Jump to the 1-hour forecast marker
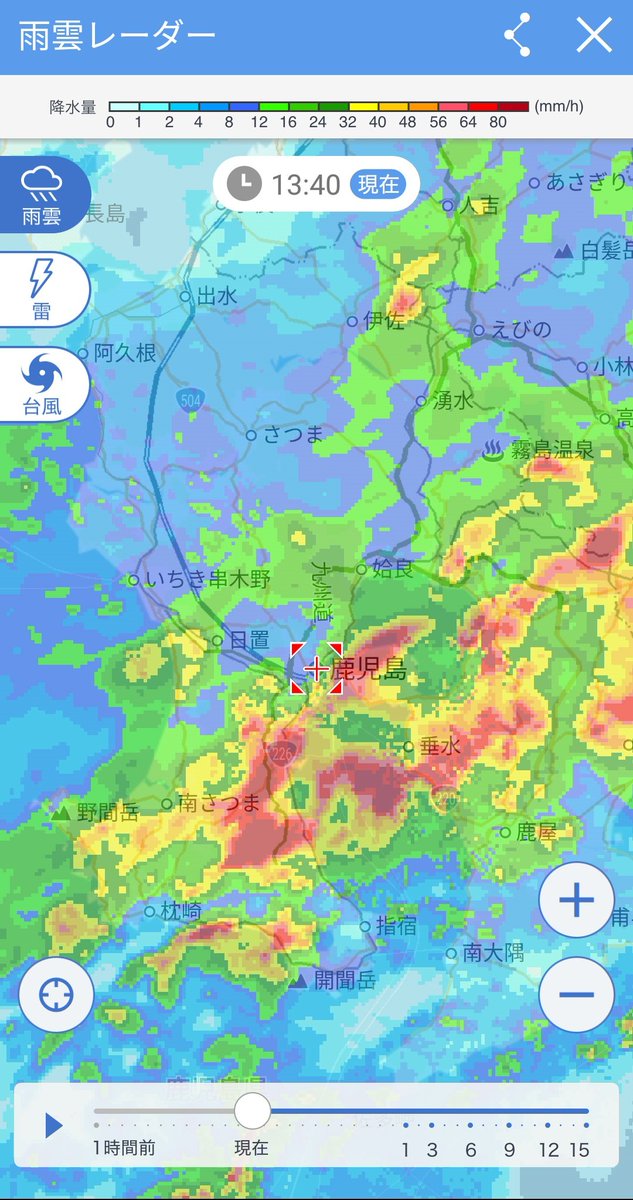Viewport: 633px width, 1200px height. tap(405, 1150)
